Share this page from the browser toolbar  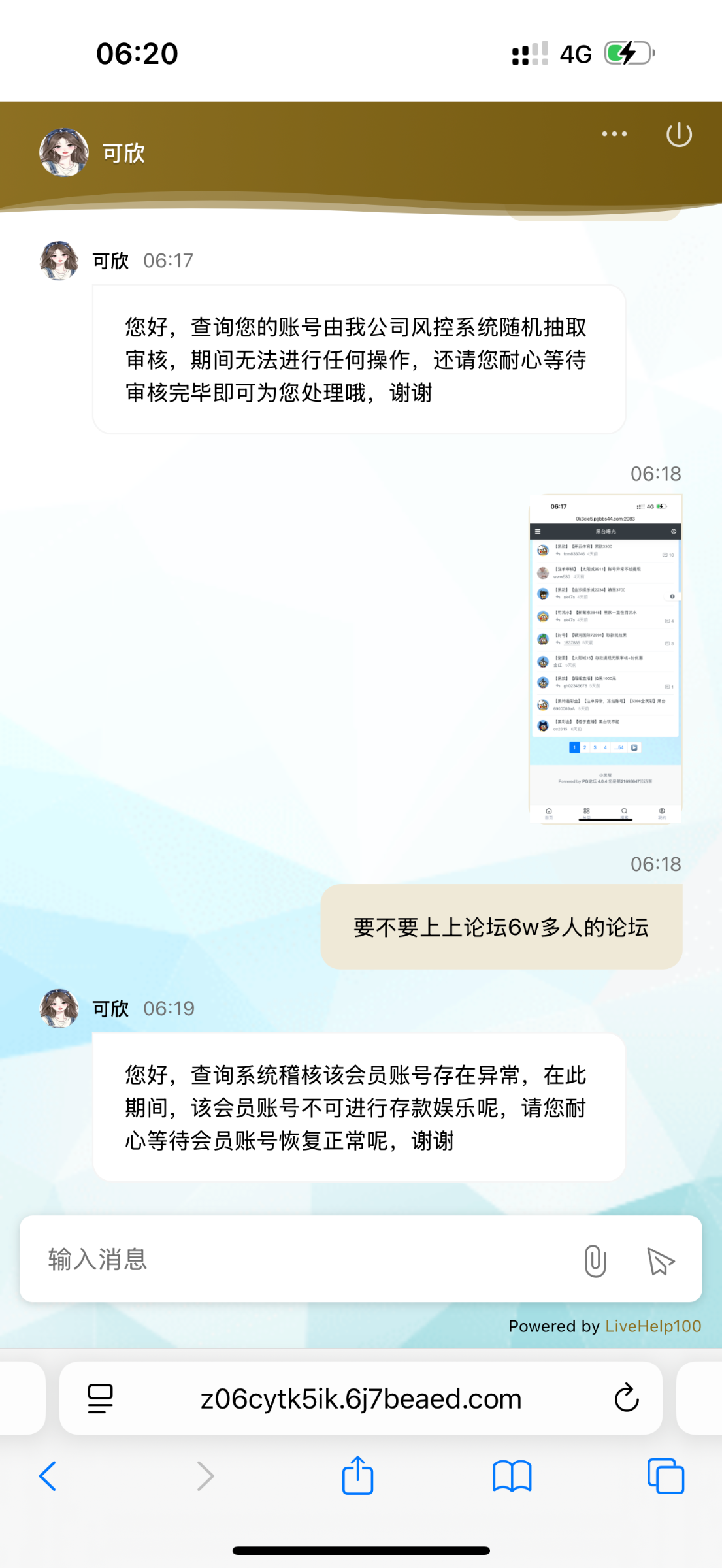point(357,1476)
